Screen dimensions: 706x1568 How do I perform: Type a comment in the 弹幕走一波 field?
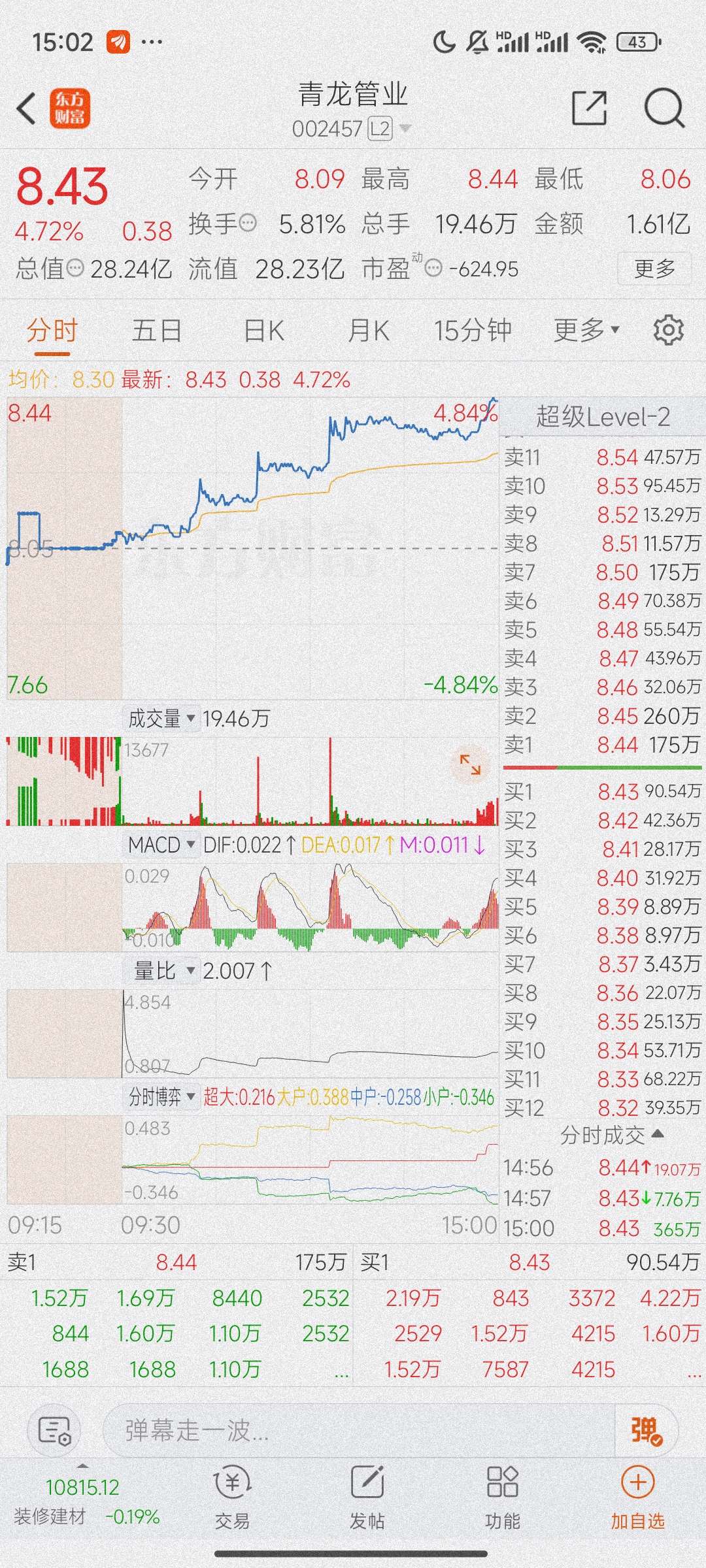(358, 1430)
